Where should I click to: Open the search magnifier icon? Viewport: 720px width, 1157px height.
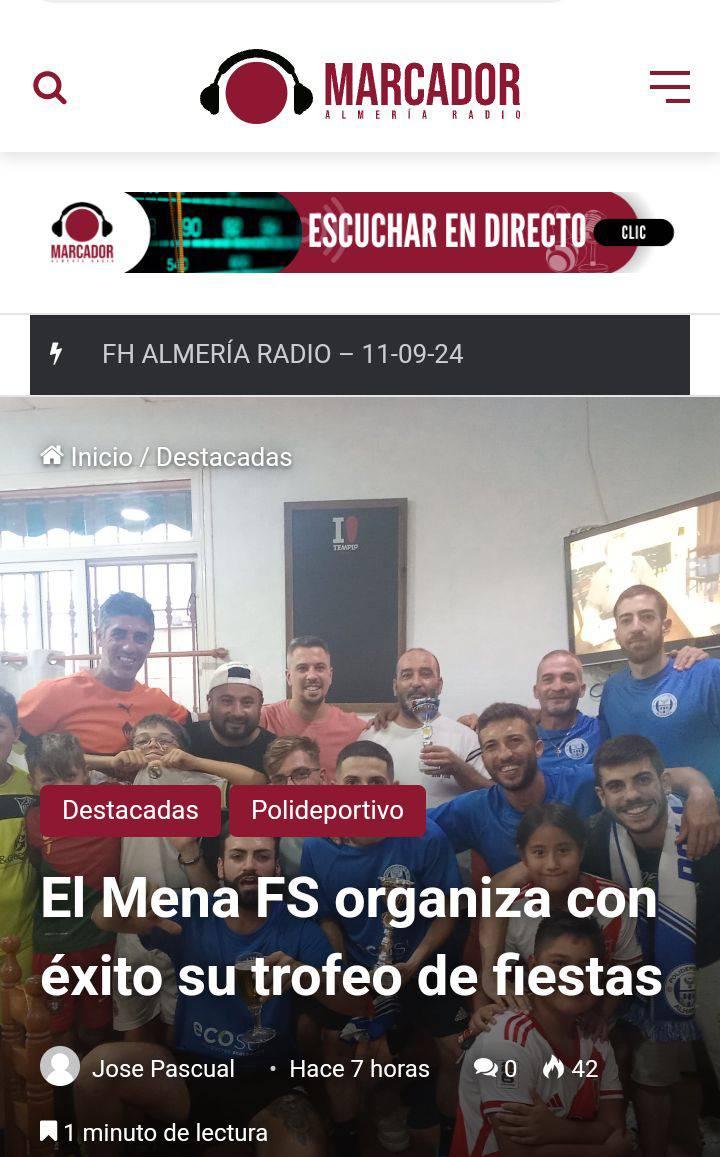coord(49,88)
